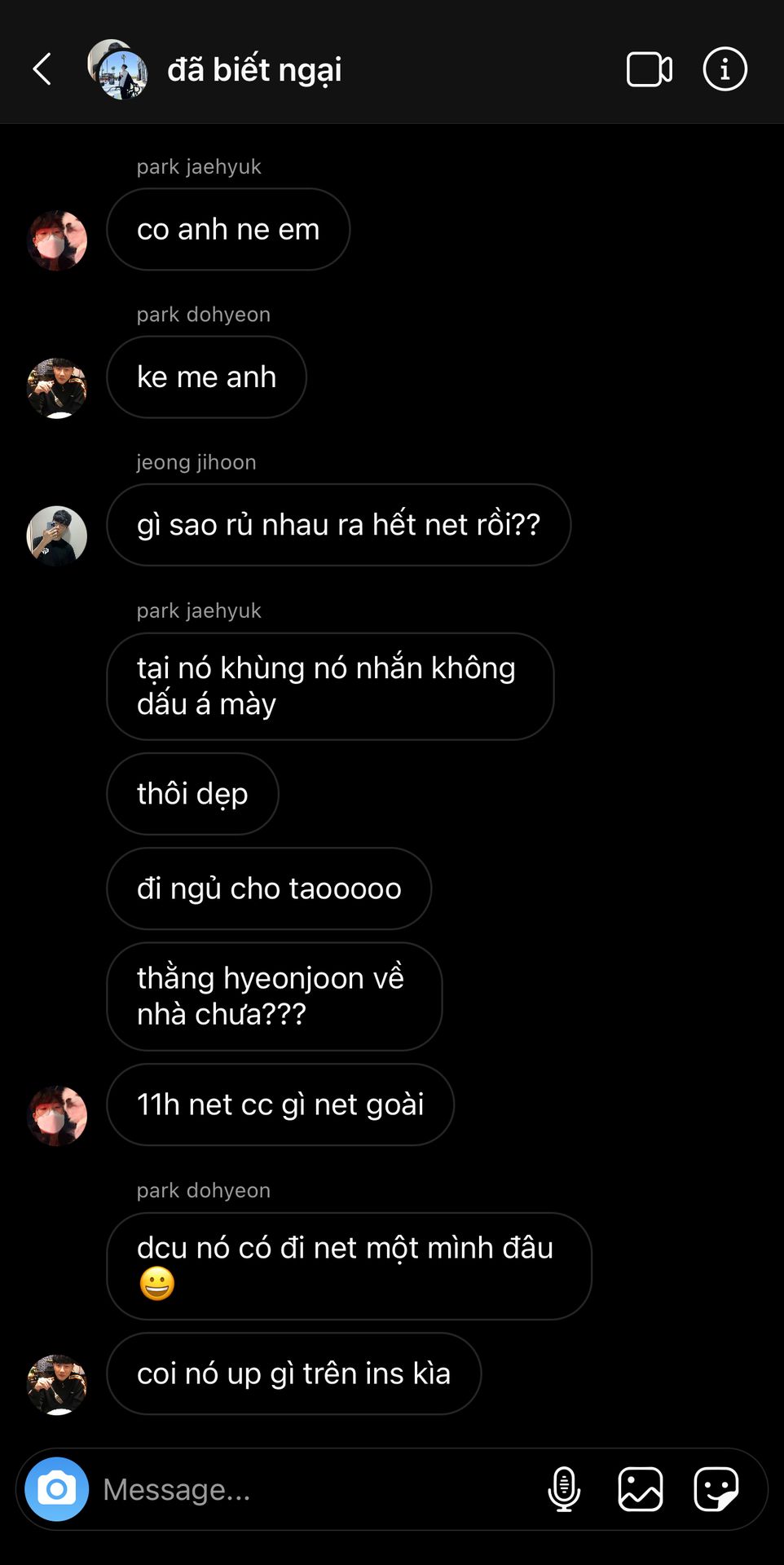784x1565 pixels.
Task: View avatar beside 'co anh ne em'
Action: coord(57,240)
